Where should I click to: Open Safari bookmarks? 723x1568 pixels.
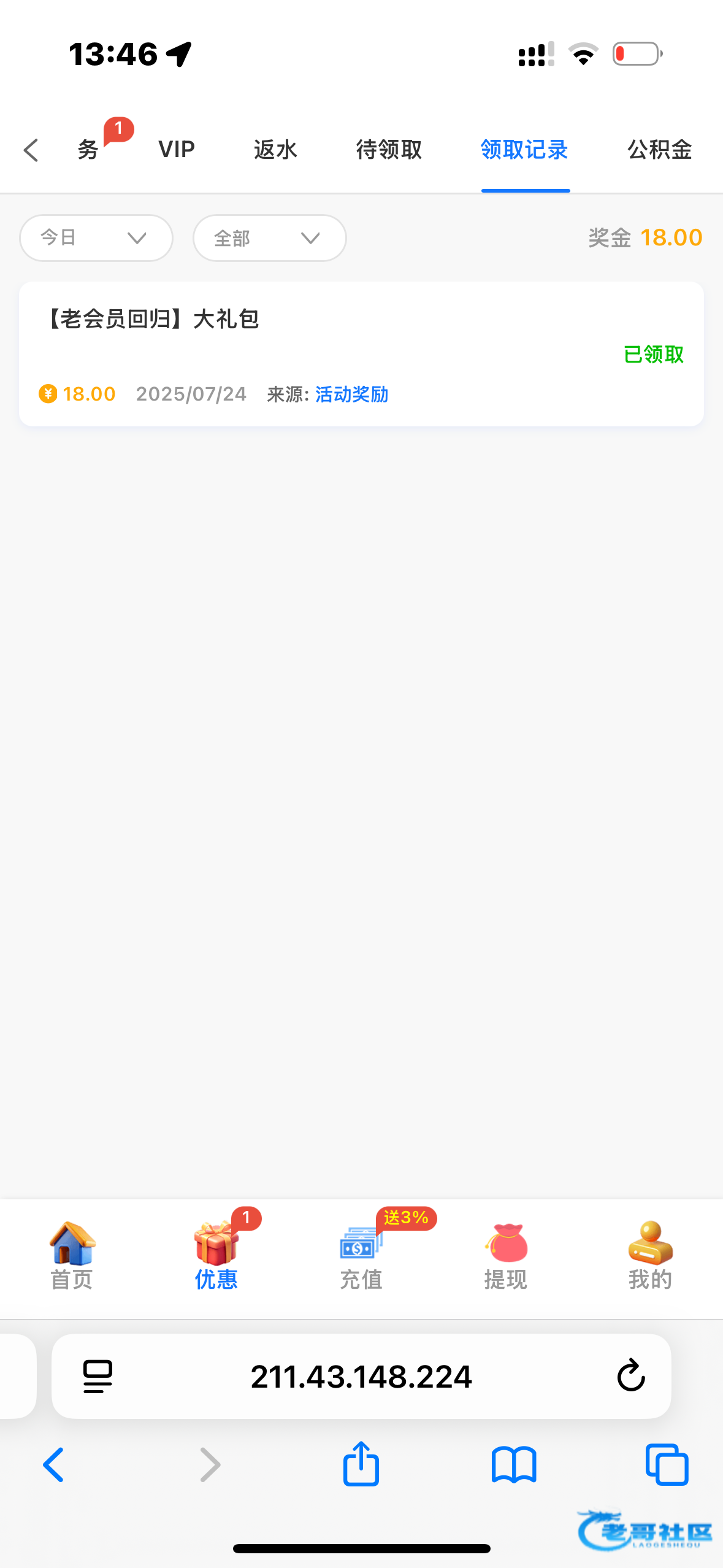click(514, 1464)
